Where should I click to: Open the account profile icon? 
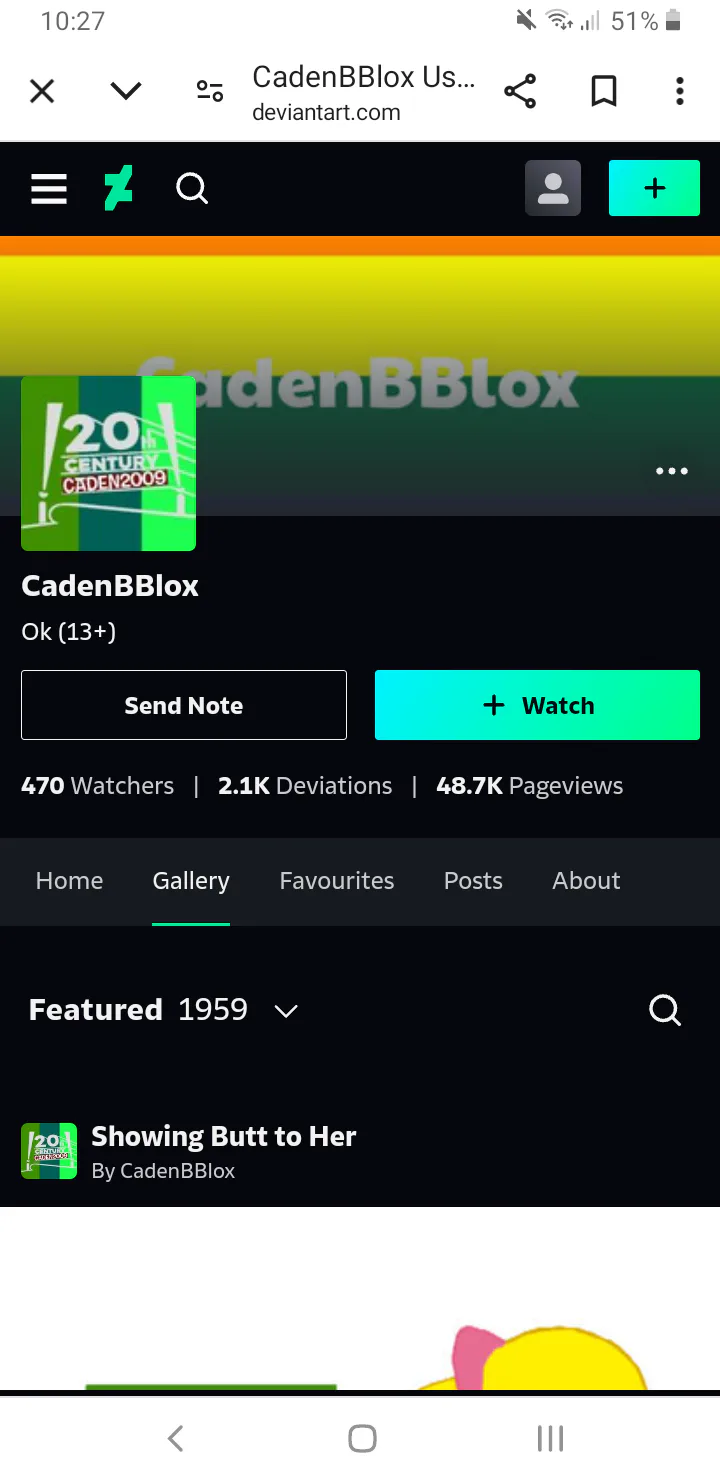click(553, 188)
